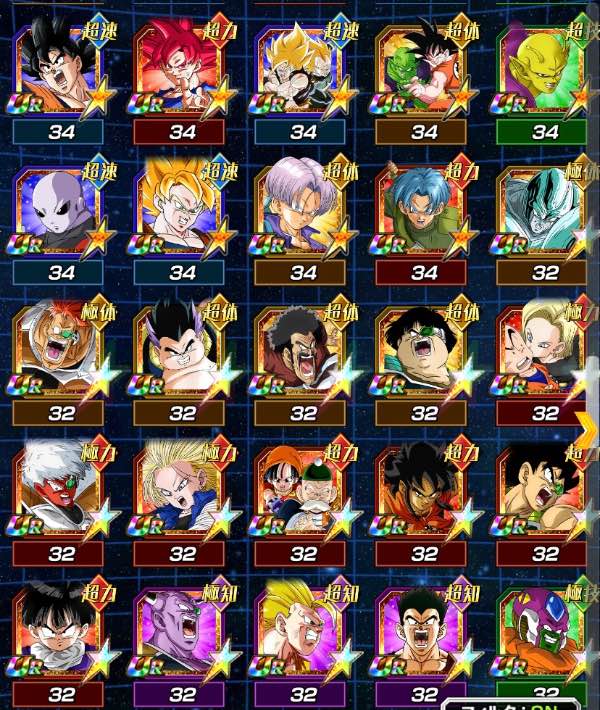Open the Mr. Satan card
Screen dimensions: 600x710
300,348
